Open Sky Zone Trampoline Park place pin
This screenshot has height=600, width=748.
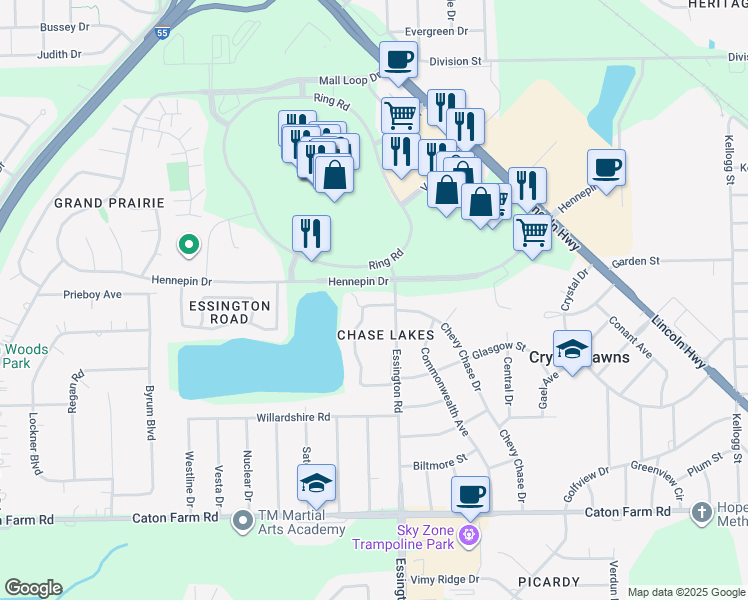[465, 539]
